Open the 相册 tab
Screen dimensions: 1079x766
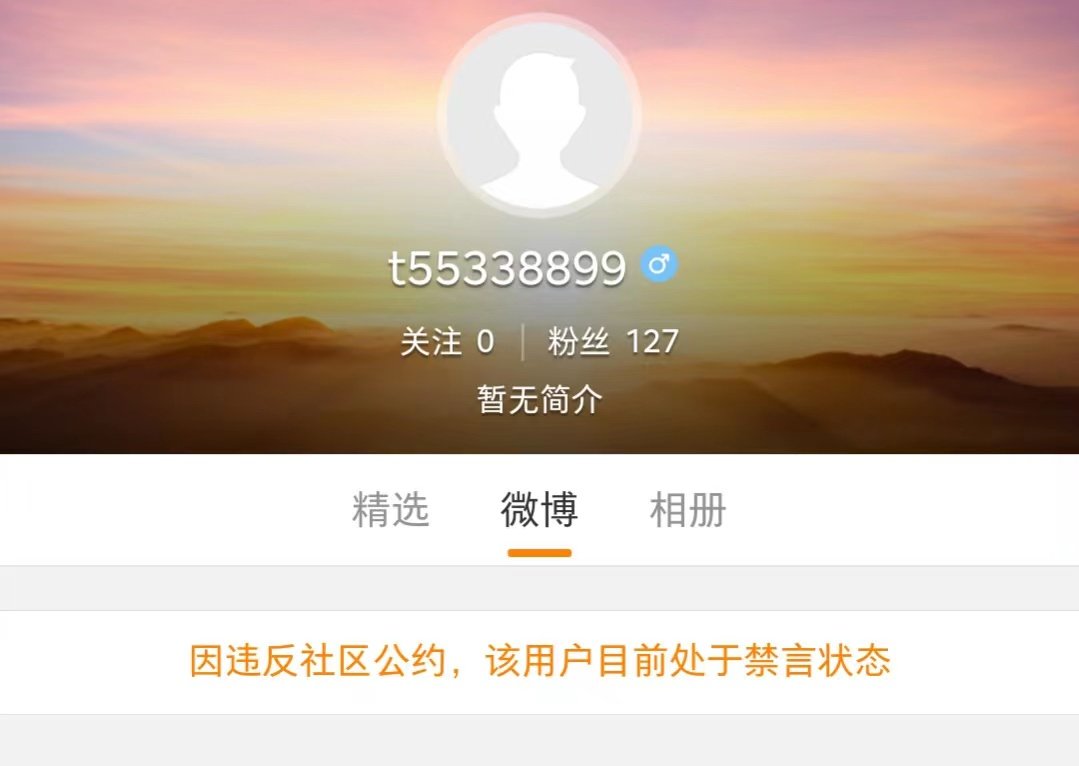coord(688,510)
